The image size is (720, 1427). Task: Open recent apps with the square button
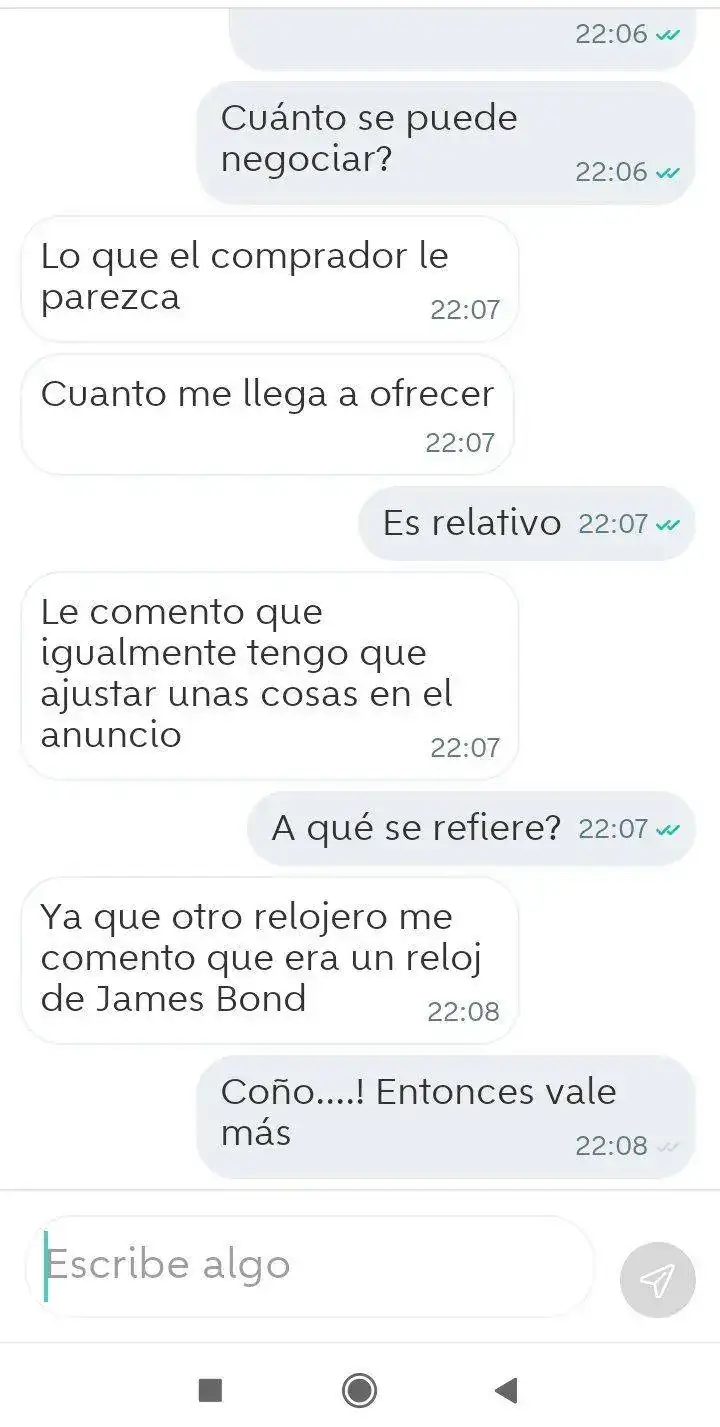(210, 1389)
